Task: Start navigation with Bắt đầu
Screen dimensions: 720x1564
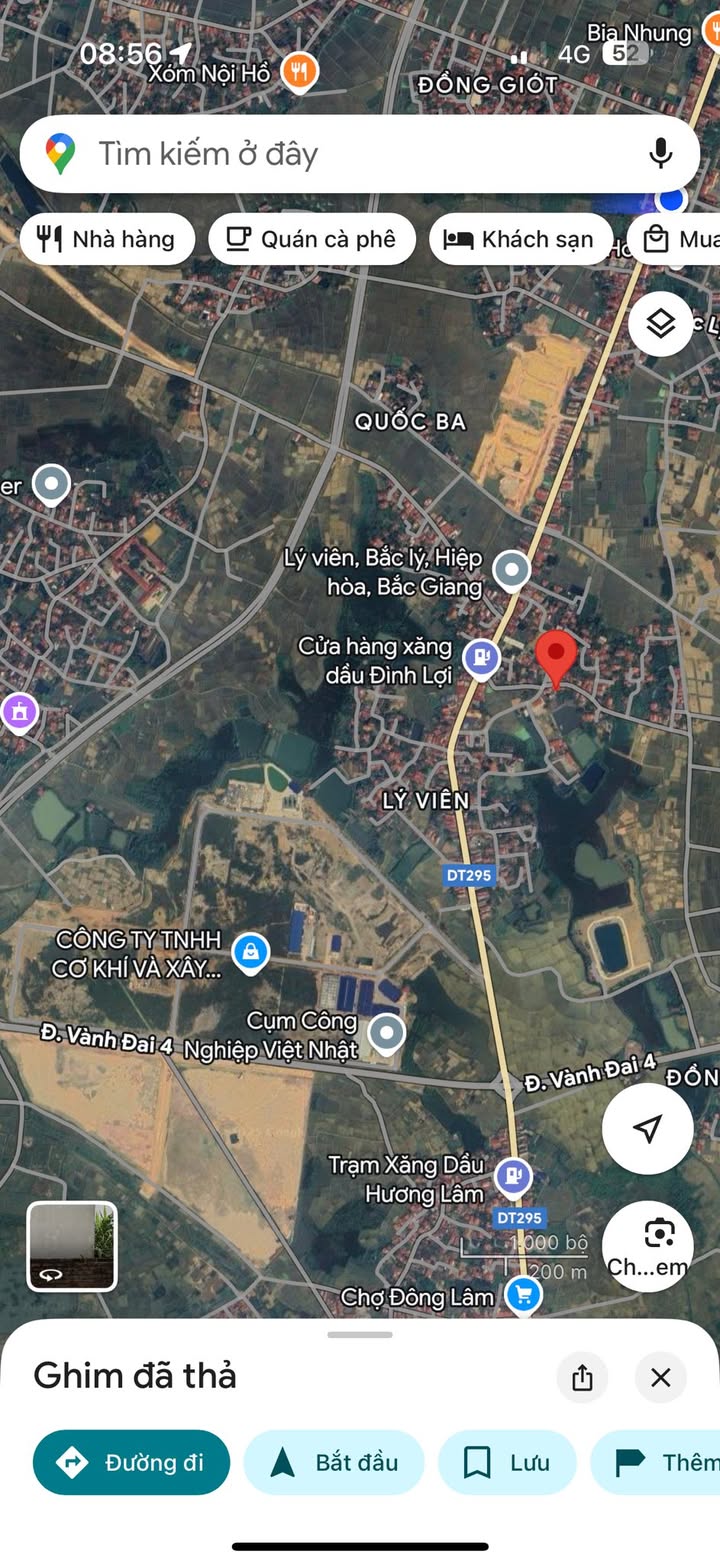Action: click(x=334, y=1462)
